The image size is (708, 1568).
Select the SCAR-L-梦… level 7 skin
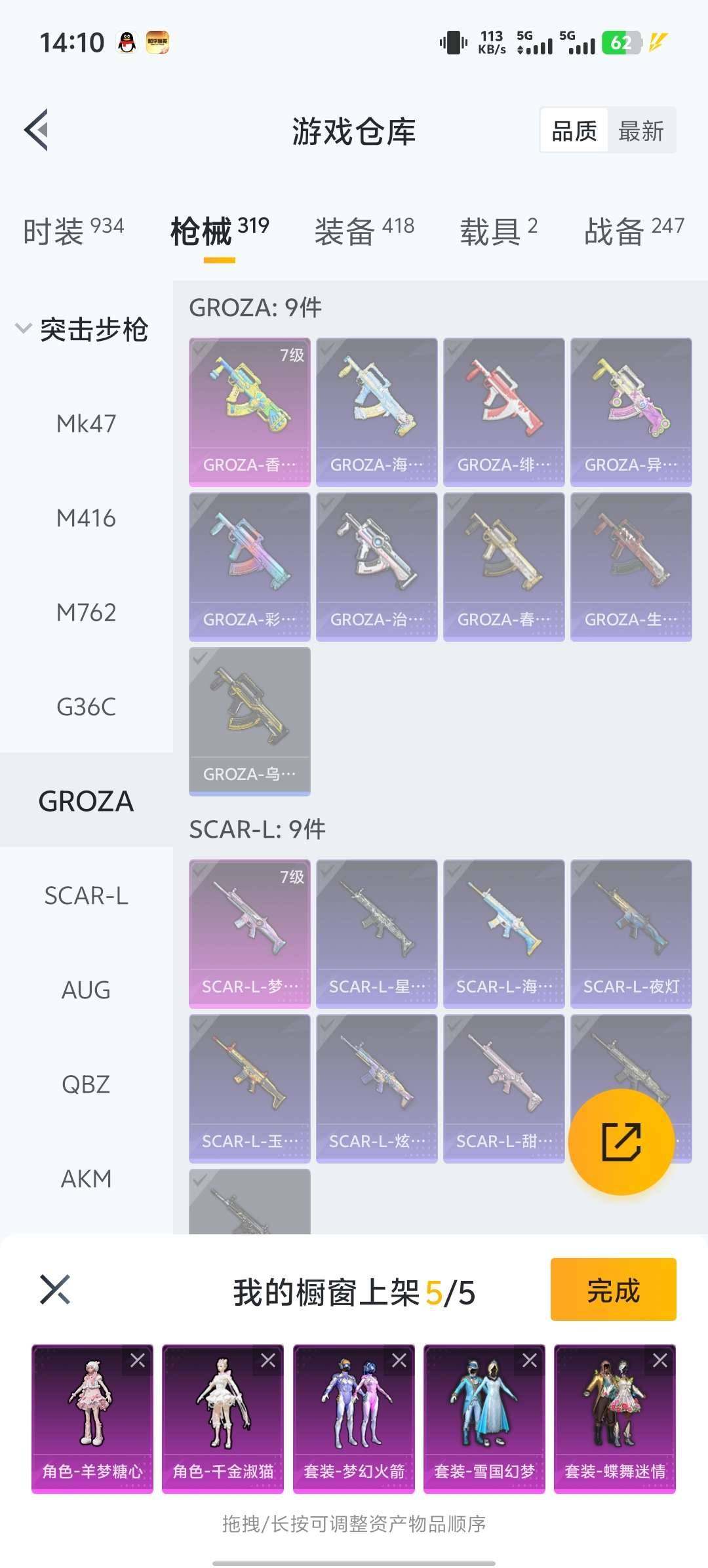point(249,933)
